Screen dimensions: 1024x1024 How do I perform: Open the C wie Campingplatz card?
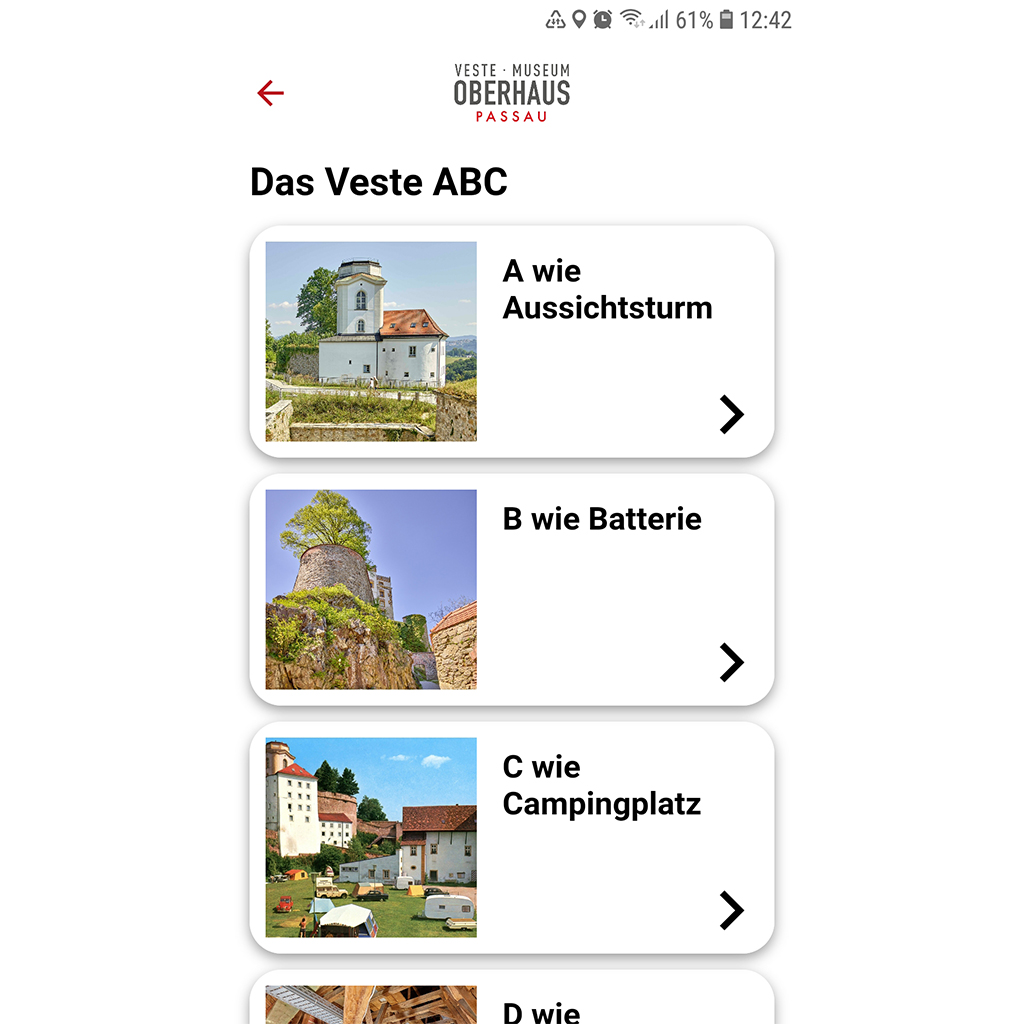[511, 837]
